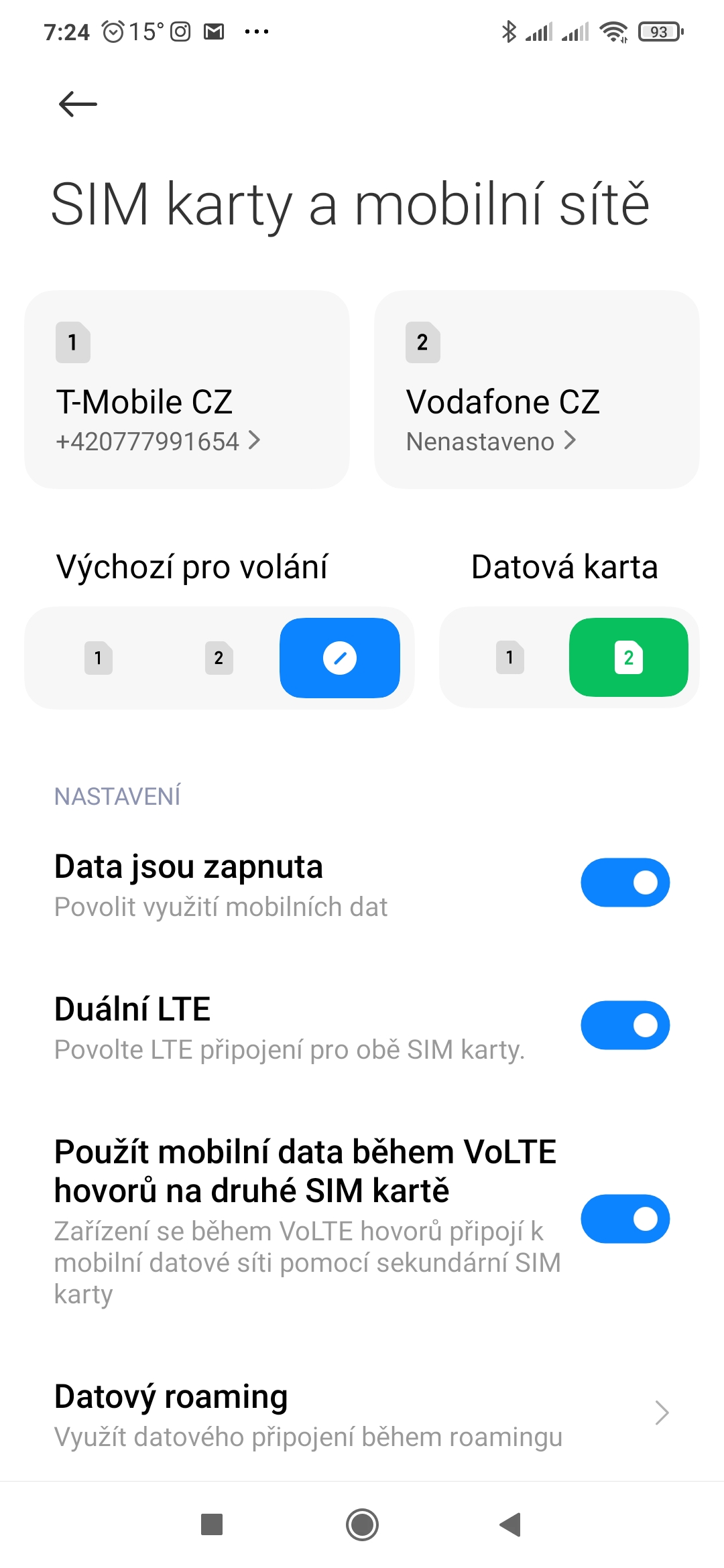The height and width of the screenshot is (1568, 724).
Task: Toggle mobile data during VoLTE calls switch
Action: 625,1219
